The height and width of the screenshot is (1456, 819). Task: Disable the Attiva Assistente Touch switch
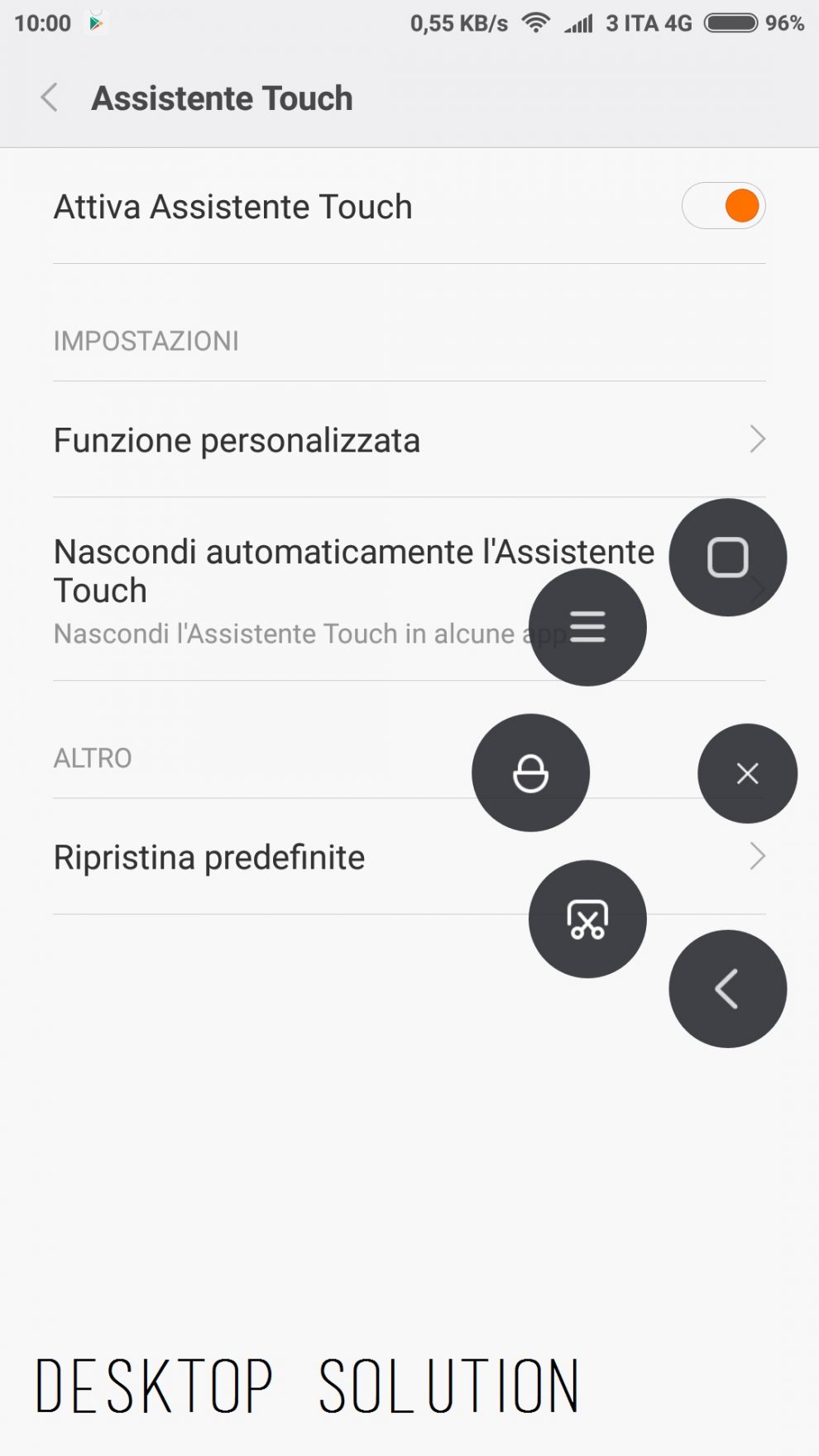[x=723, y=206]
